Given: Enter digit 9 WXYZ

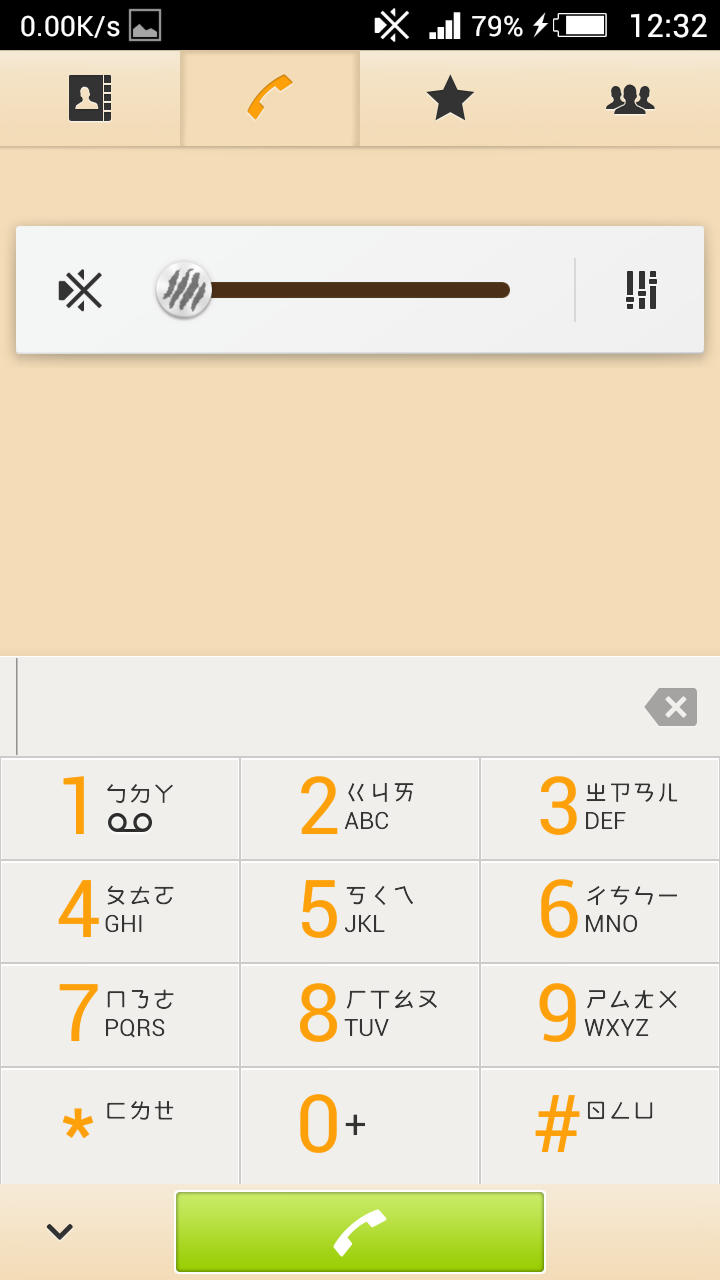Looking at the screenshot, I should [600, 1014].
